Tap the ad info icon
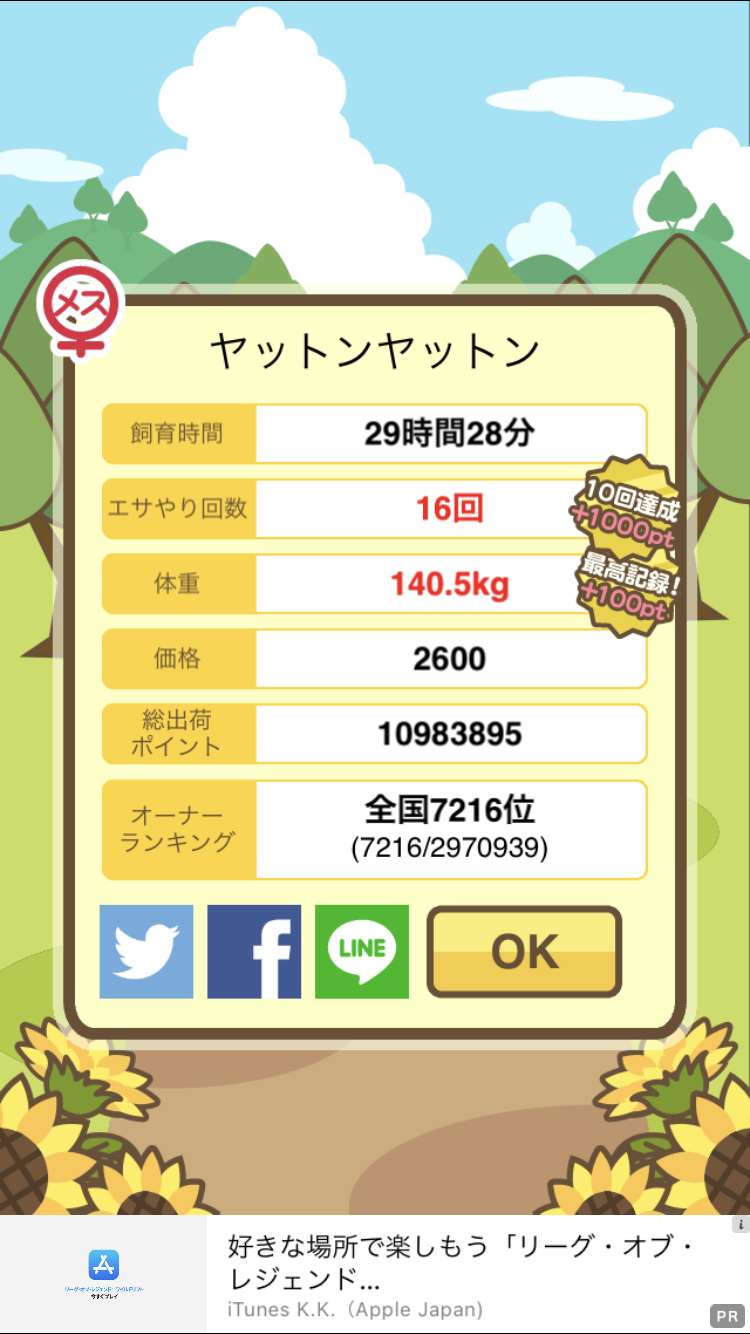The image size is (750, 1334). pyautogui.click(x=740, y=1224)
